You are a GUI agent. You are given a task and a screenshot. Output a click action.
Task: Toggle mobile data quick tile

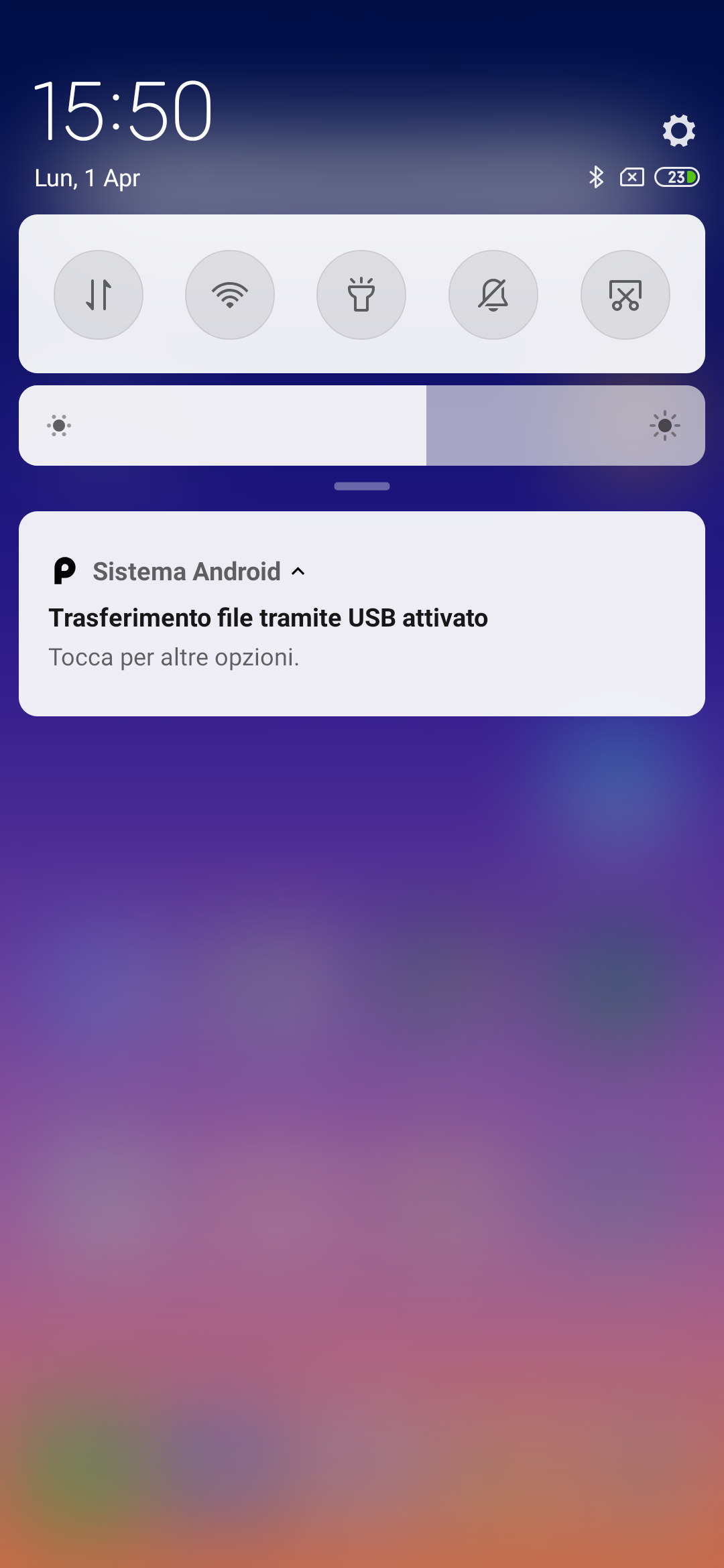coord(99,295)
